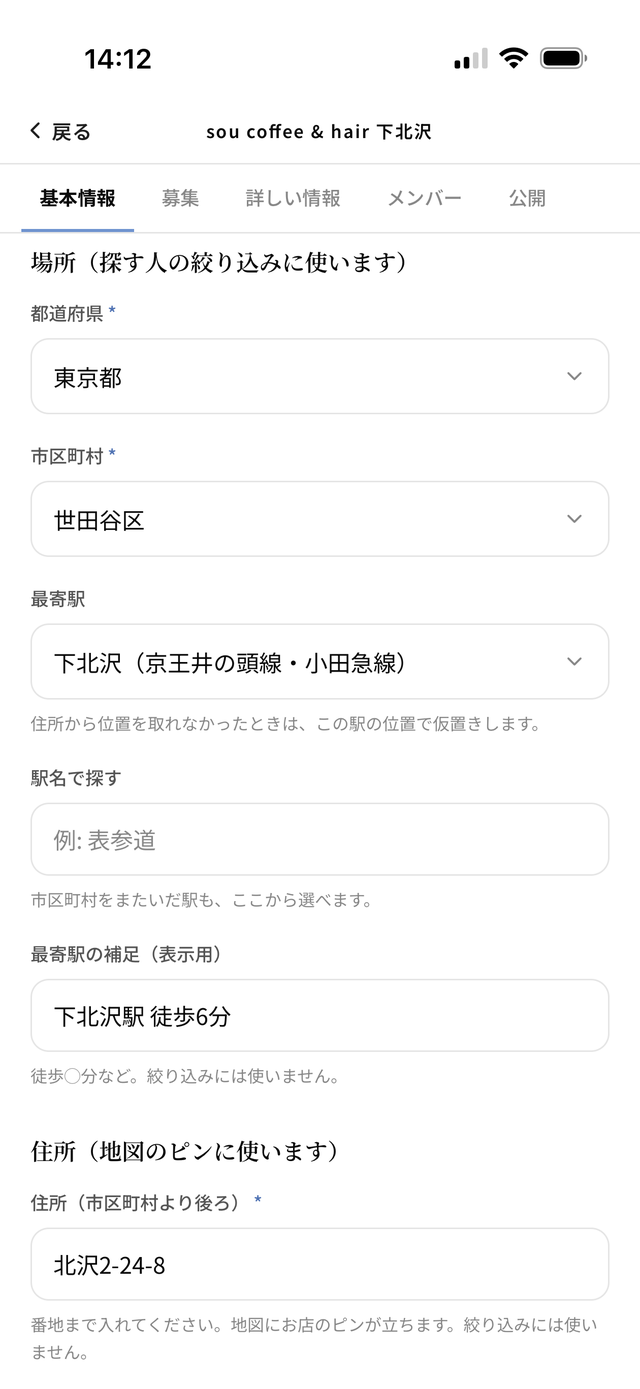Switch to the メンバー tab

(x=424, y=198)
